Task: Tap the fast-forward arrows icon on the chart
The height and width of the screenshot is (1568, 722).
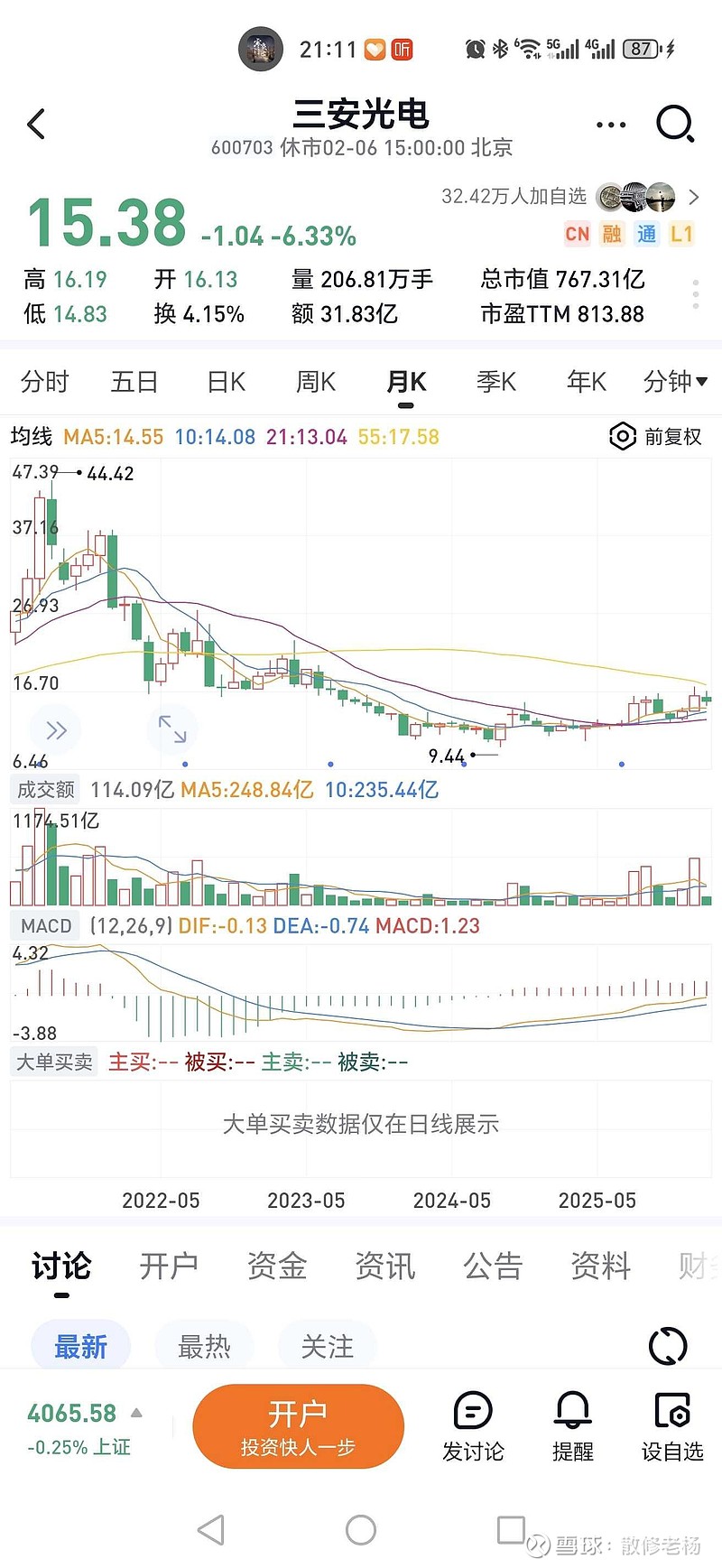Action: pyautogui.click(x=55, y=729)
